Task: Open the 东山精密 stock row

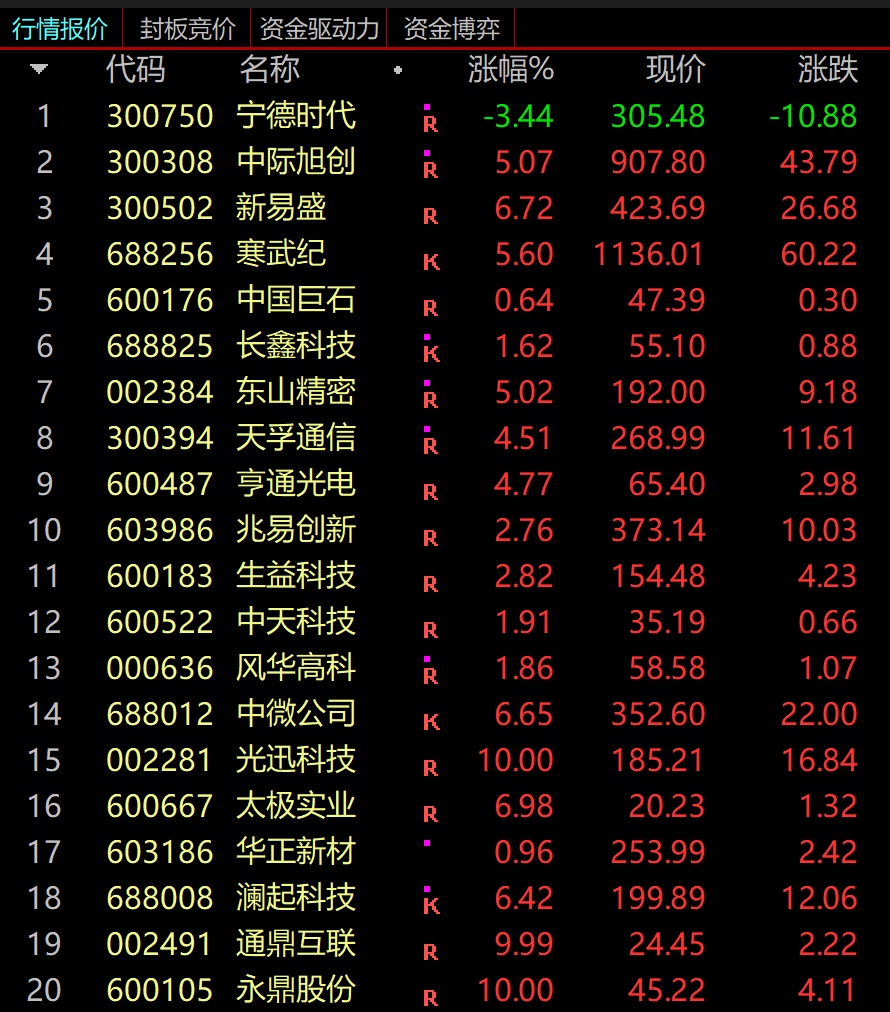Action: click(445, 392)
